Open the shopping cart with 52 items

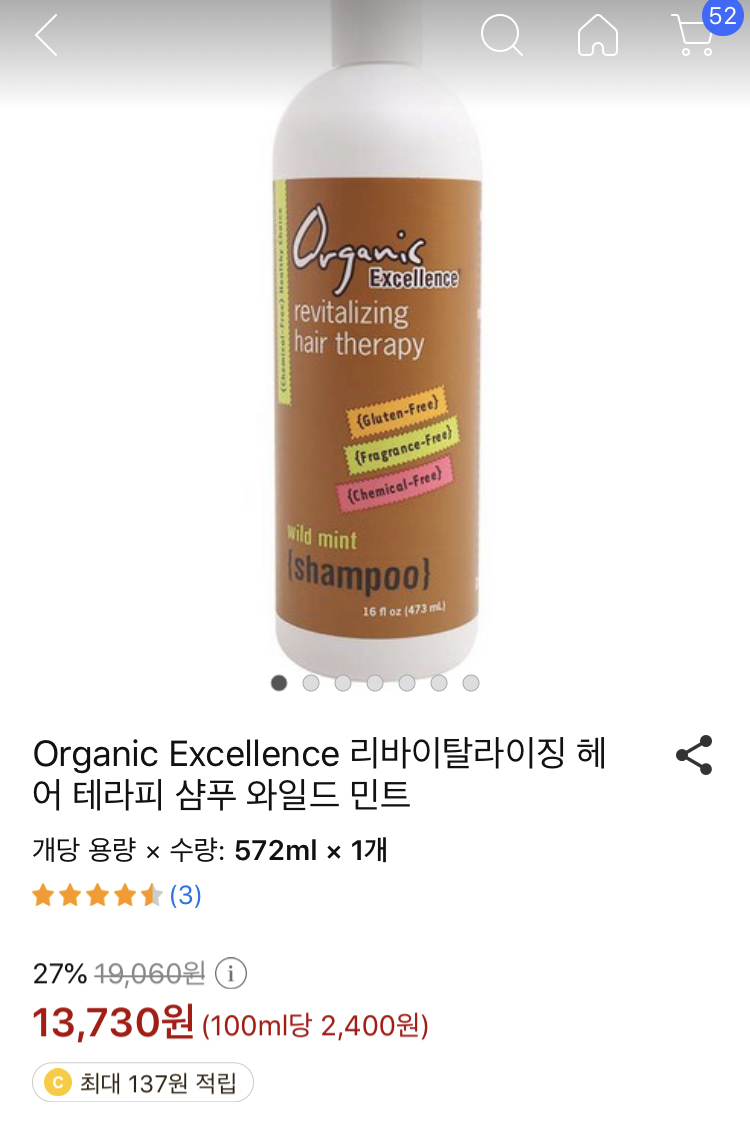pyautogui.click(x=693, y=36)
